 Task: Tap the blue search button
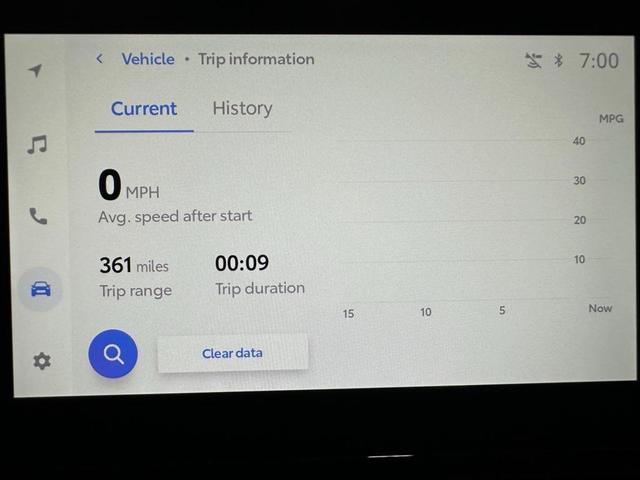pyautogui.click(x=113, y=354)
